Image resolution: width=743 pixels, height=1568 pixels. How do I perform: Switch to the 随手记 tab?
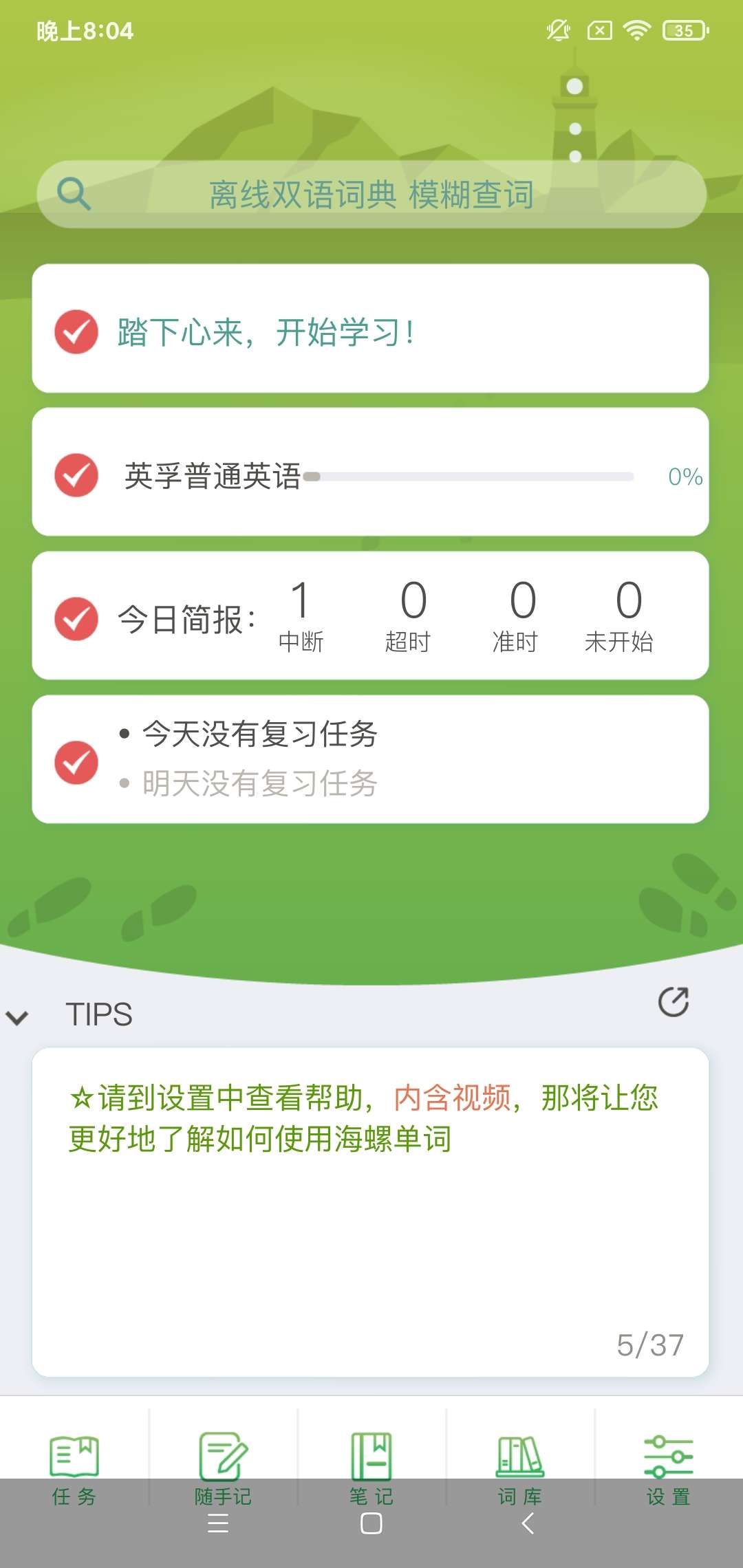(x=223, y=1457)
